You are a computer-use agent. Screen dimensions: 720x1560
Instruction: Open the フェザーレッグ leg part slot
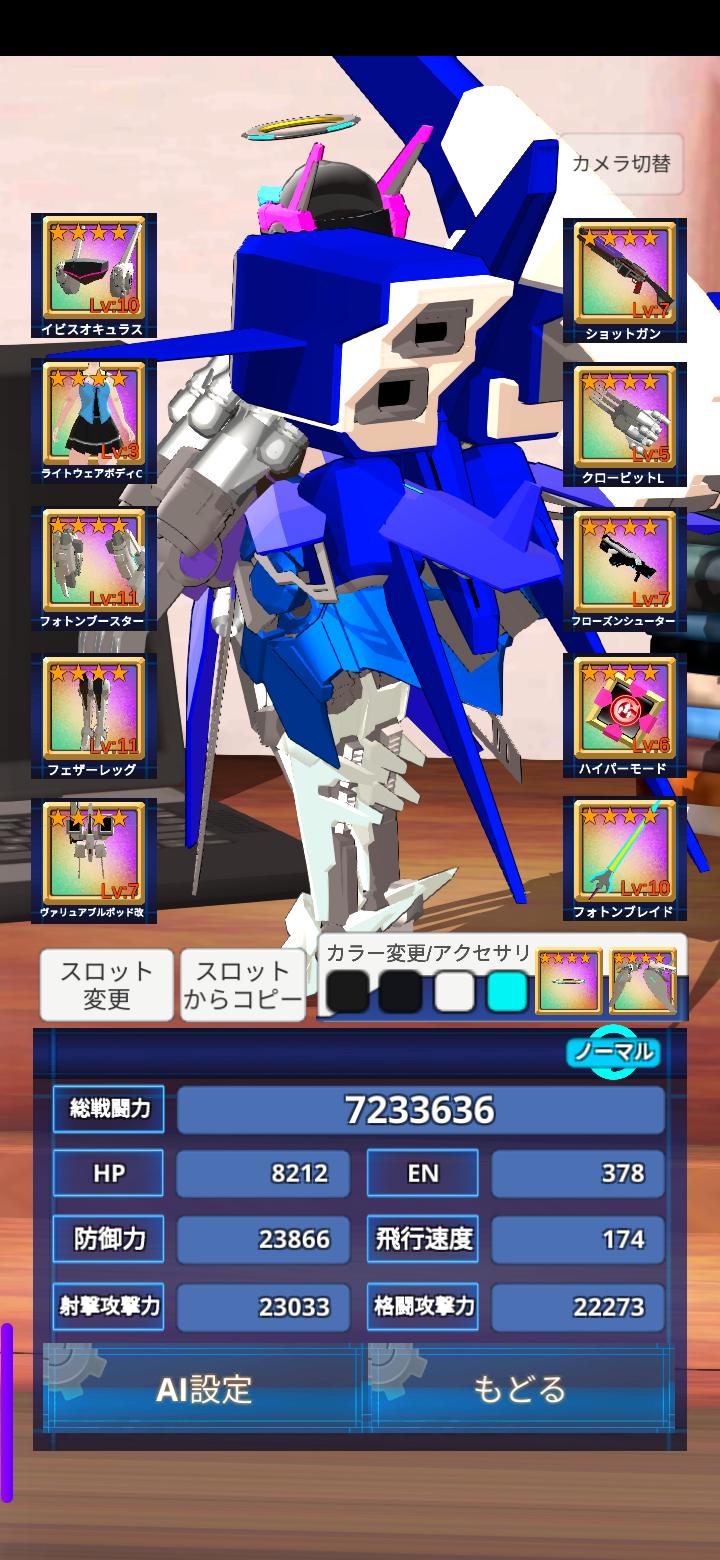point(93,715)
